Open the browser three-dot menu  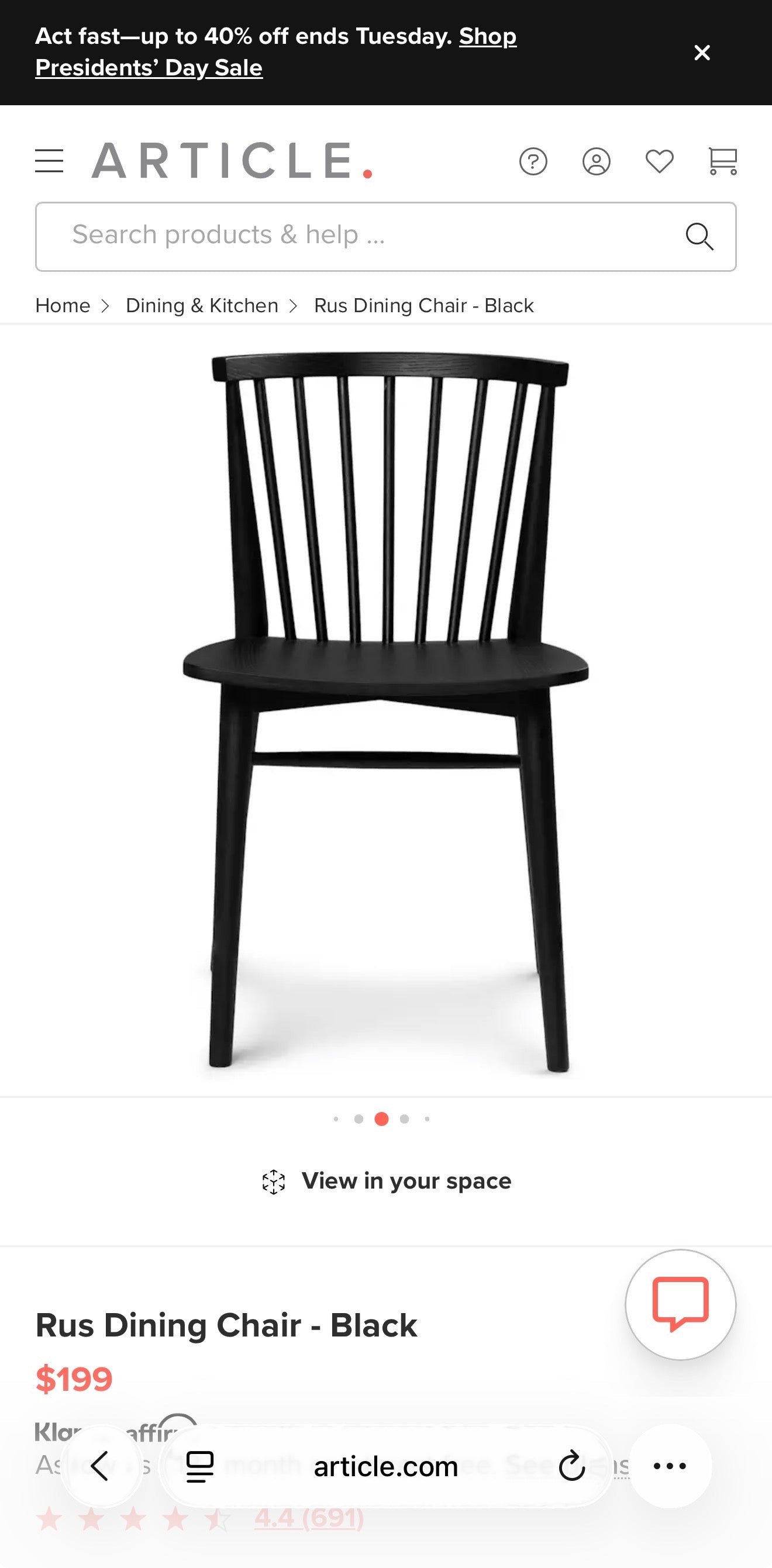(670, 1466)
